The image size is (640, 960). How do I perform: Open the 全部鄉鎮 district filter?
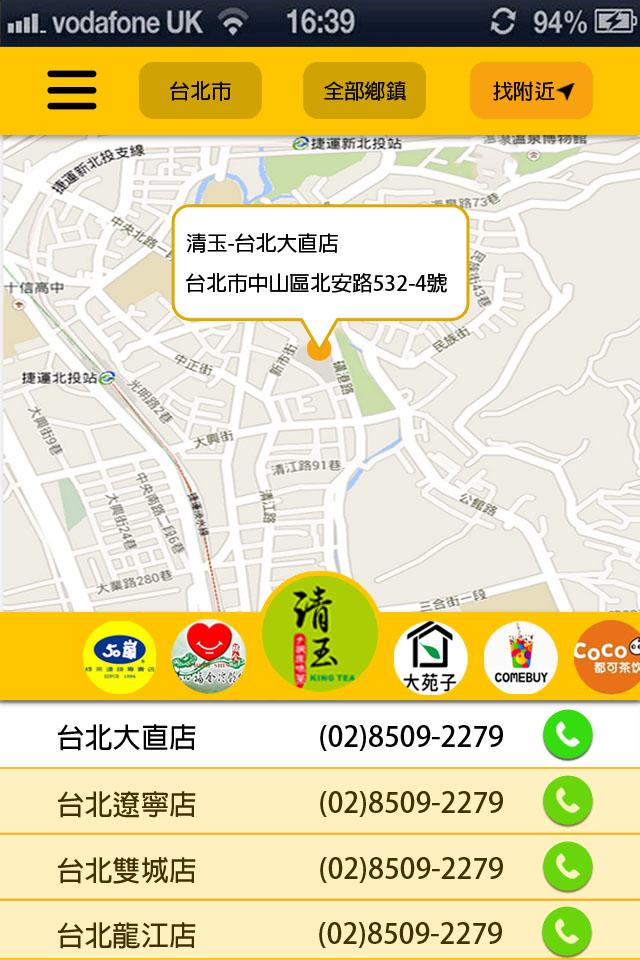click(x=364, y=91)
